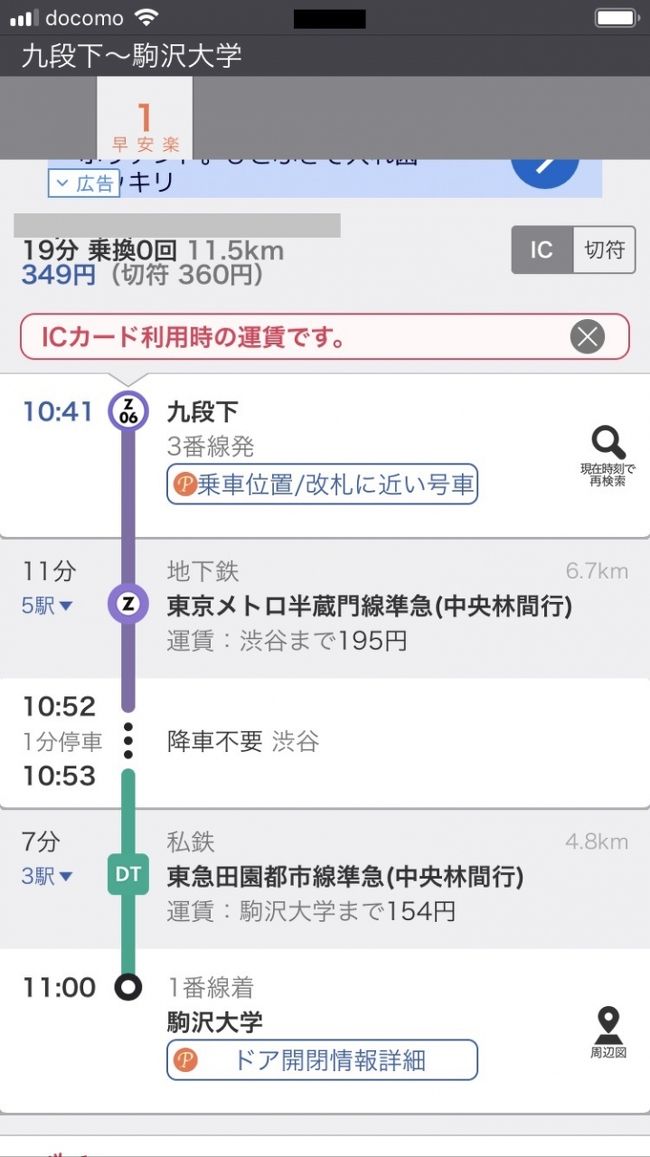Switch fare display to IC

coord(542,250)
